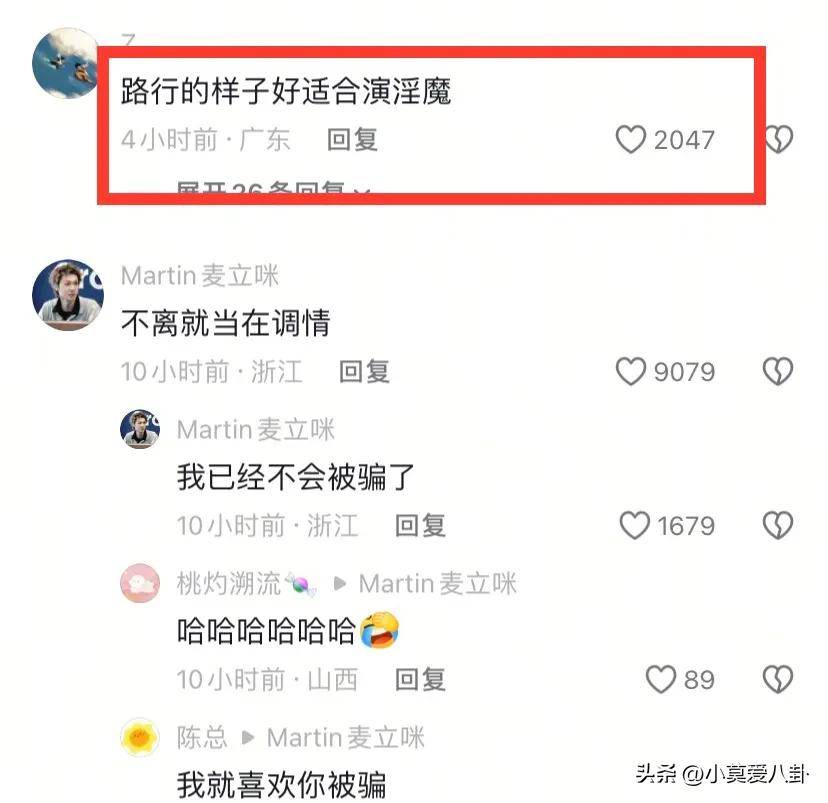Reply to the comment 不离就当在调情

364,372
